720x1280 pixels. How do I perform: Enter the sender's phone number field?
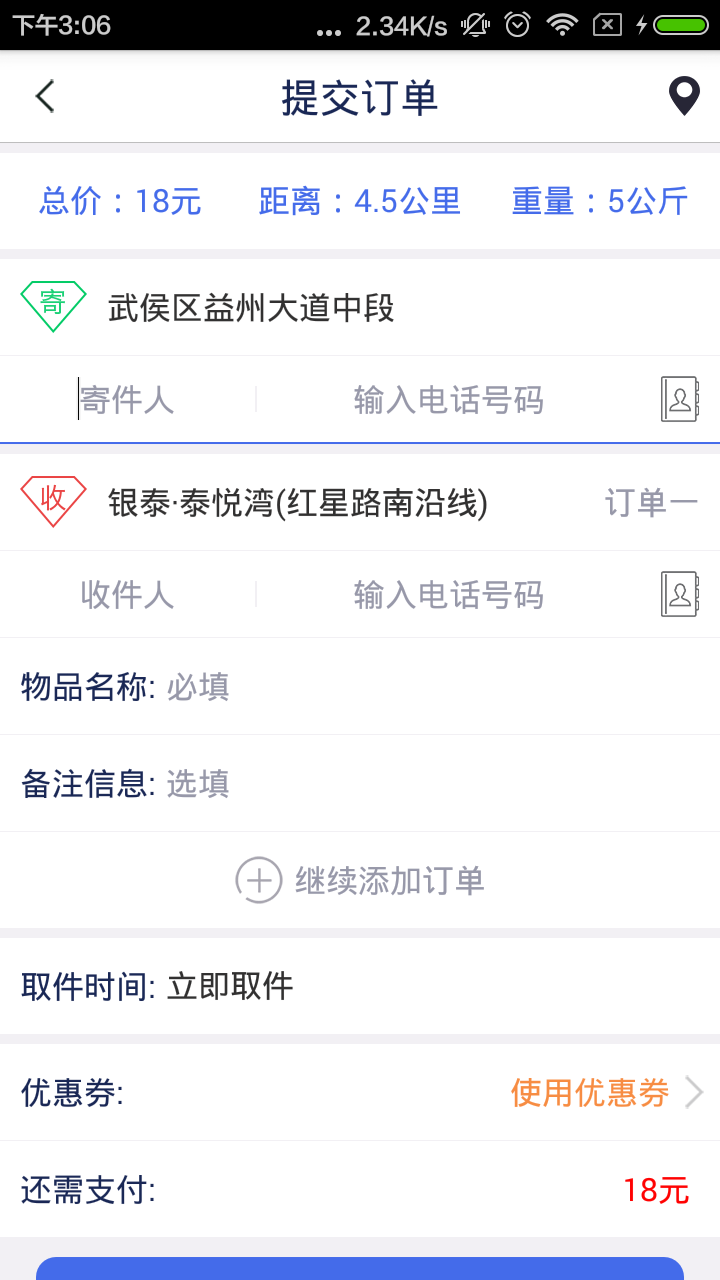pyautogui.click(x=449, y=400)
